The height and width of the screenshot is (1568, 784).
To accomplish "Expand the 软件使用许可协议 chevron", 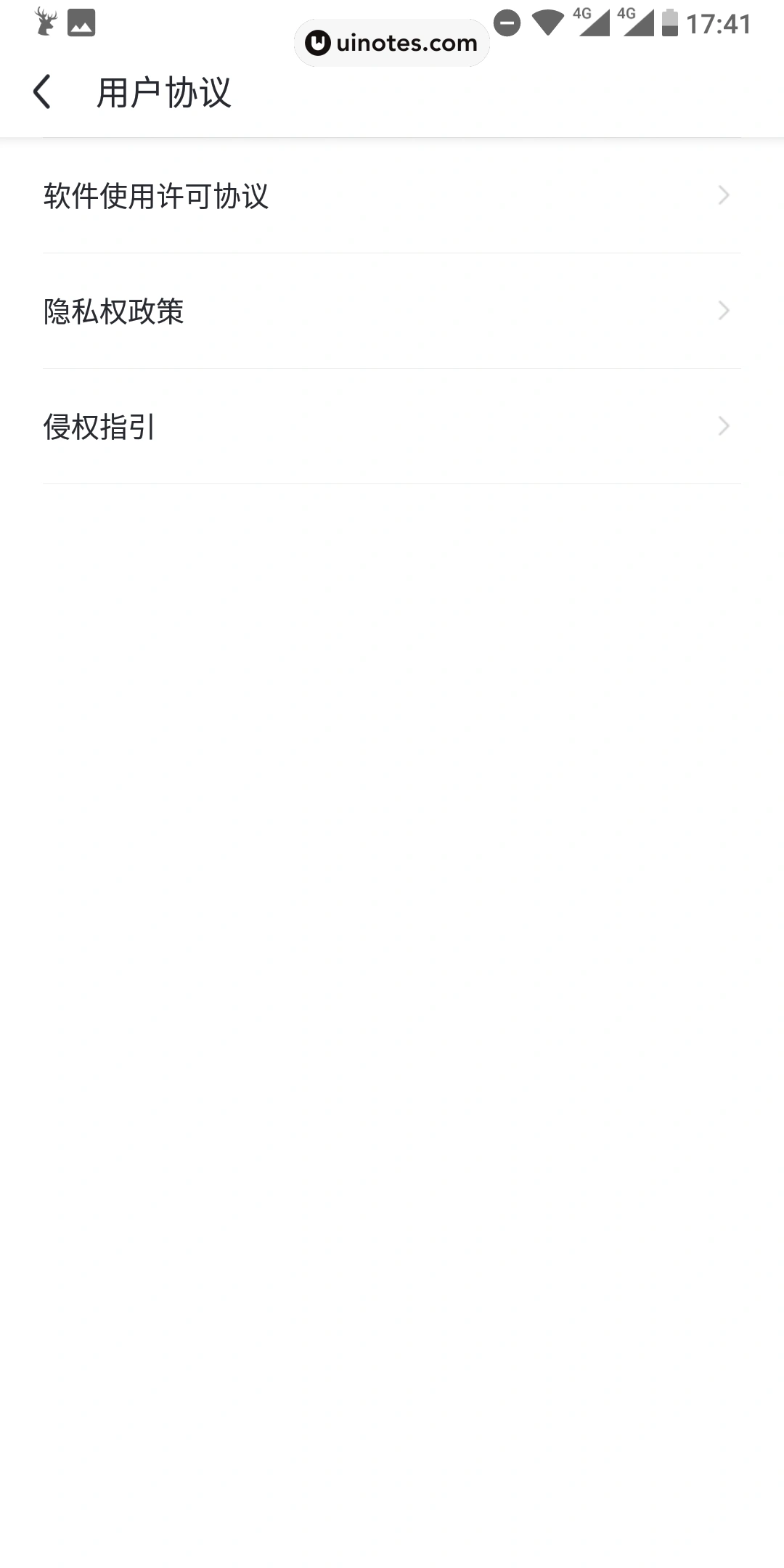I will (x=722, y=195).
